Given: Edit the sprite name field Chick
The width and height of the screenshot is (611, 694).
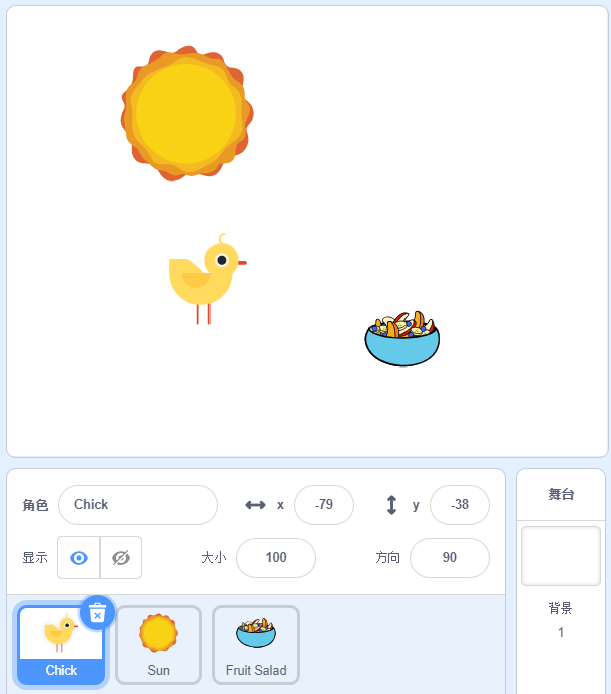Looking at the screenshot, I should [137, 505].
